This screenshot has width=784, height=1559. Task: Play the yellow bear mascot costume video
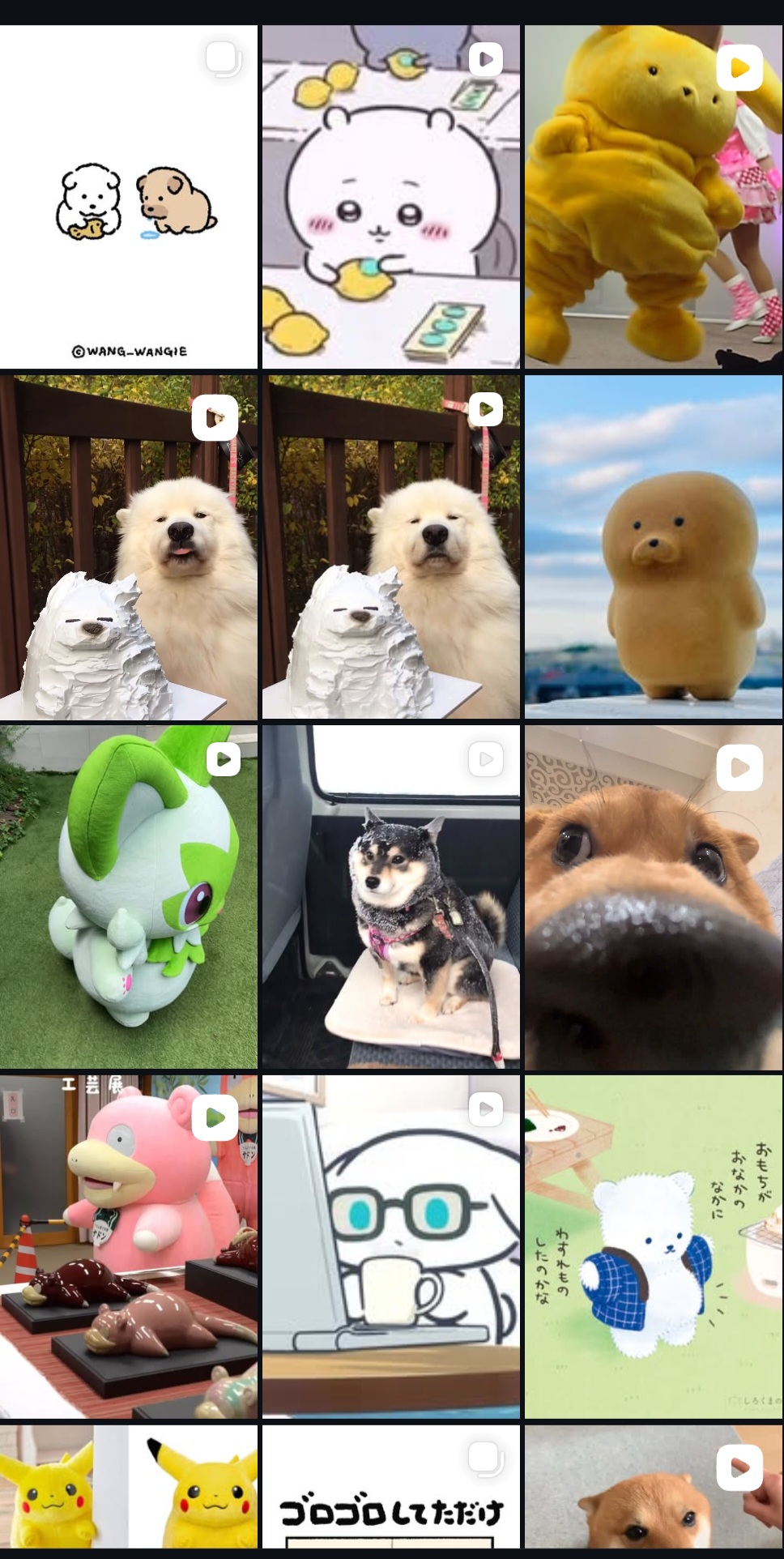654,197
